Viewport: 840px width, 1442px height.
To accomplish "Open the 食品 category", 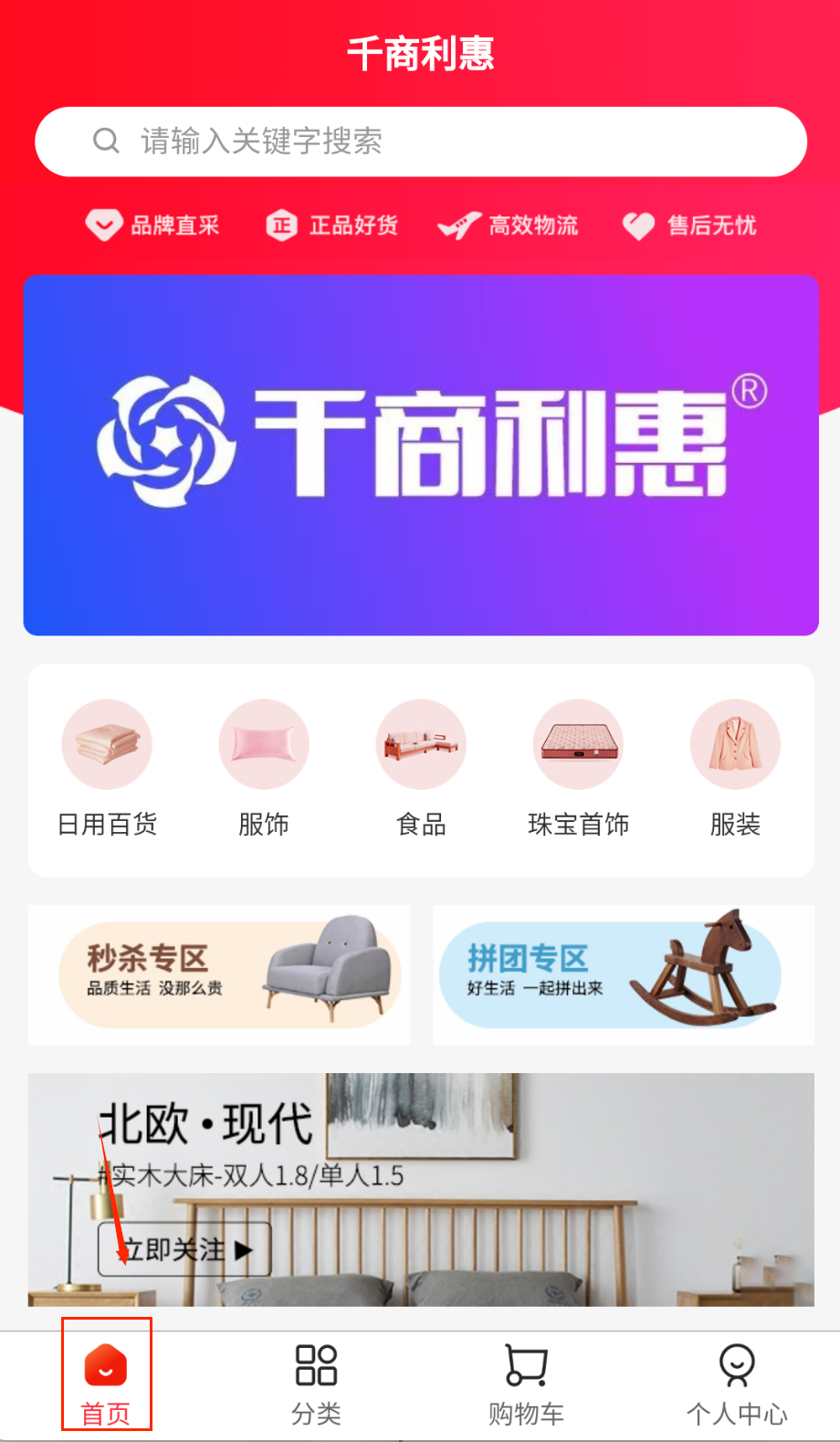I will (x=421, y=767).
